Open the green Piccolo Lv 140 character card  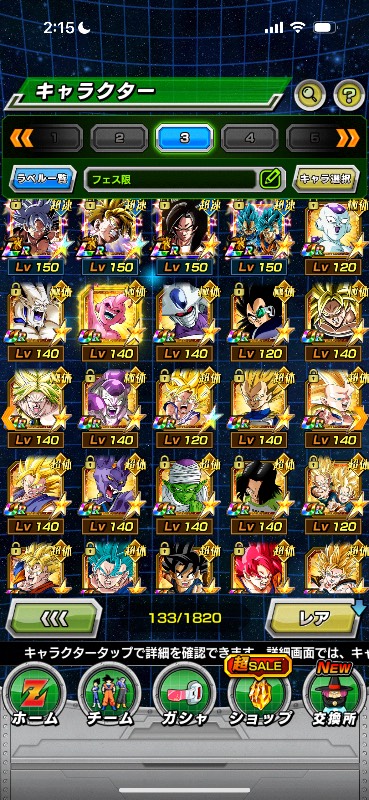tap(184, 494)
